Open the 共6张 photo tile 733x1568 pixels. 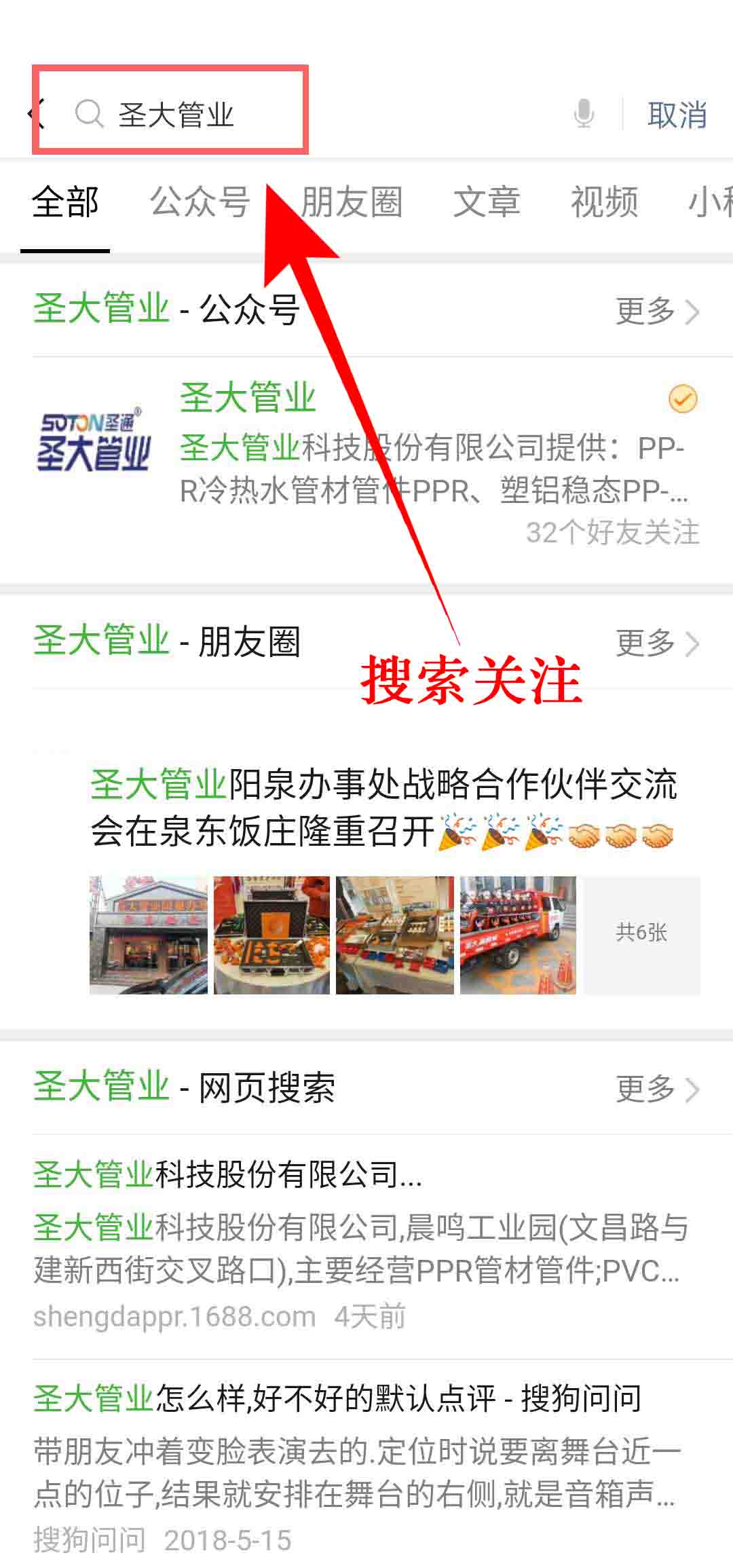click(641, 935)
